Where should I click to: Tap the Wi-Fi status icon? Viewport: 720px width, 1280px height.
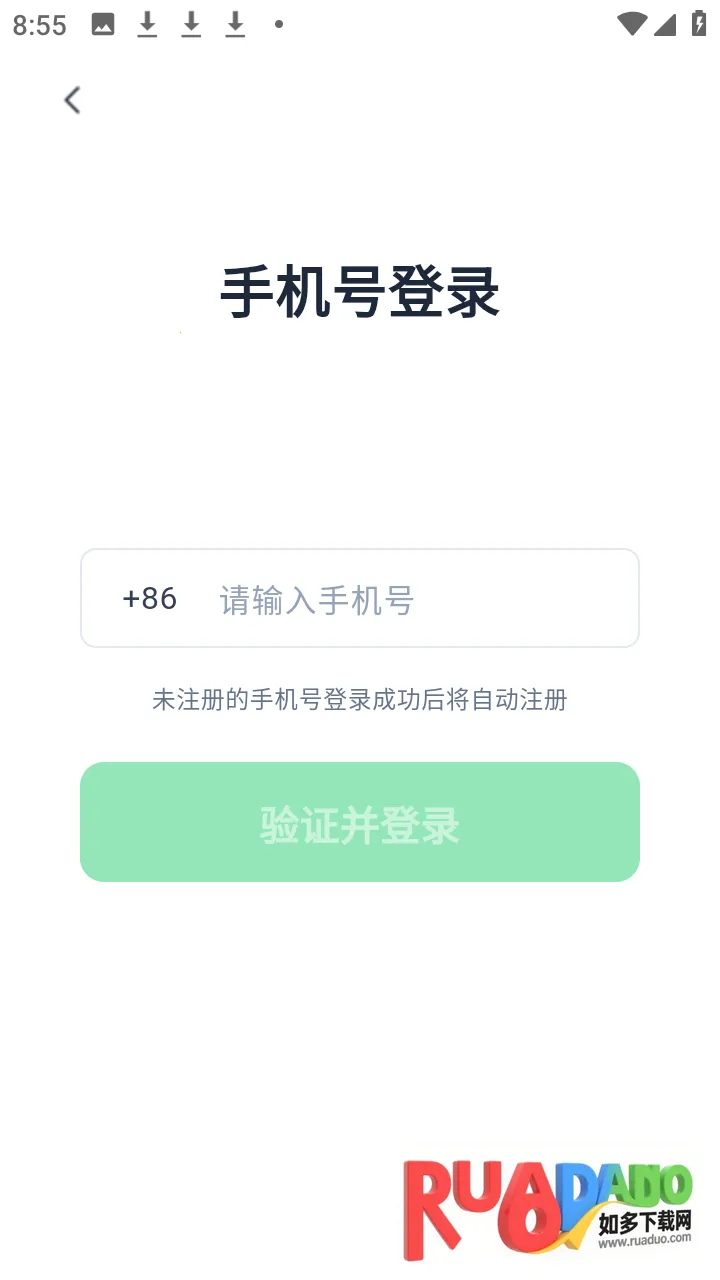631,24
